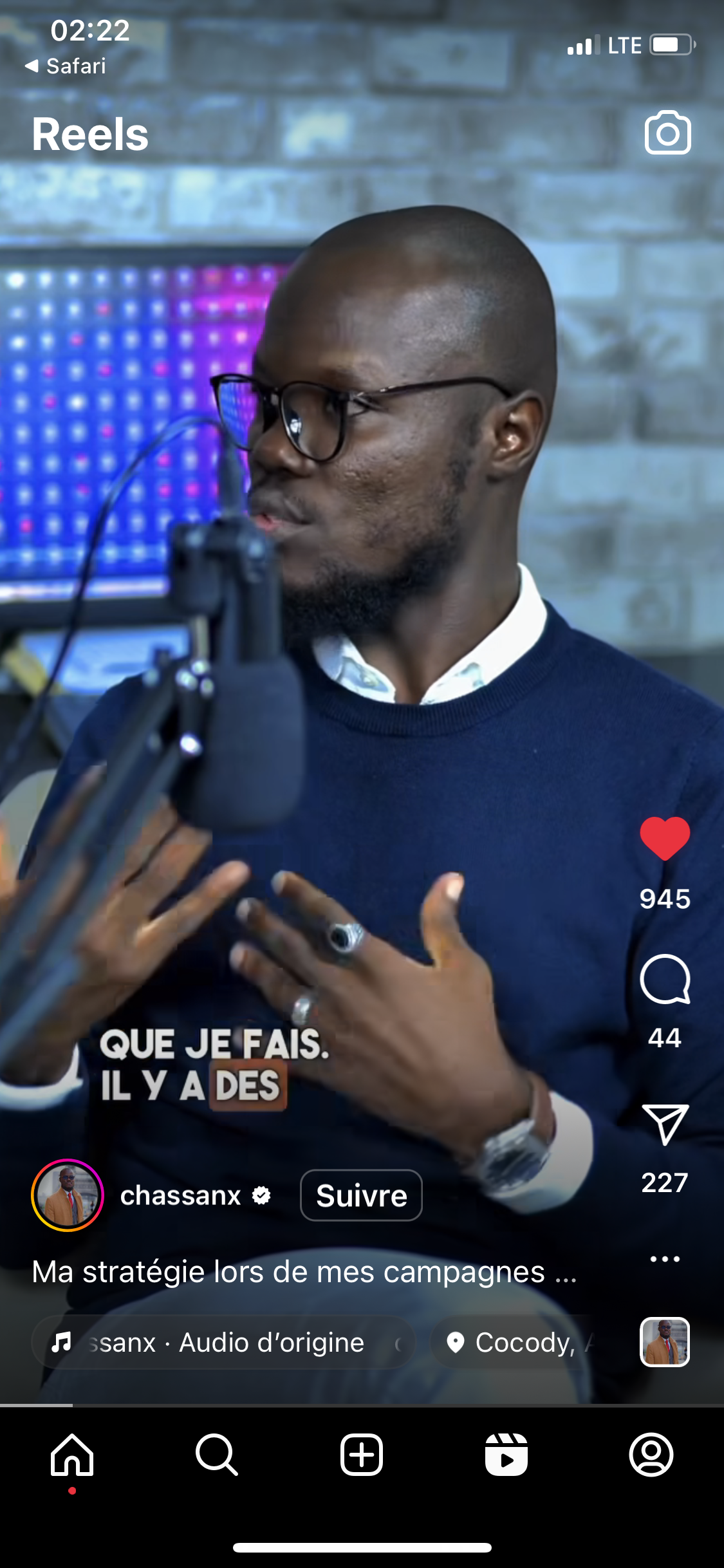Open the audio thumbnail next to the location
This screenshot has width=724, height=1568.
(x=665, y=1342)
